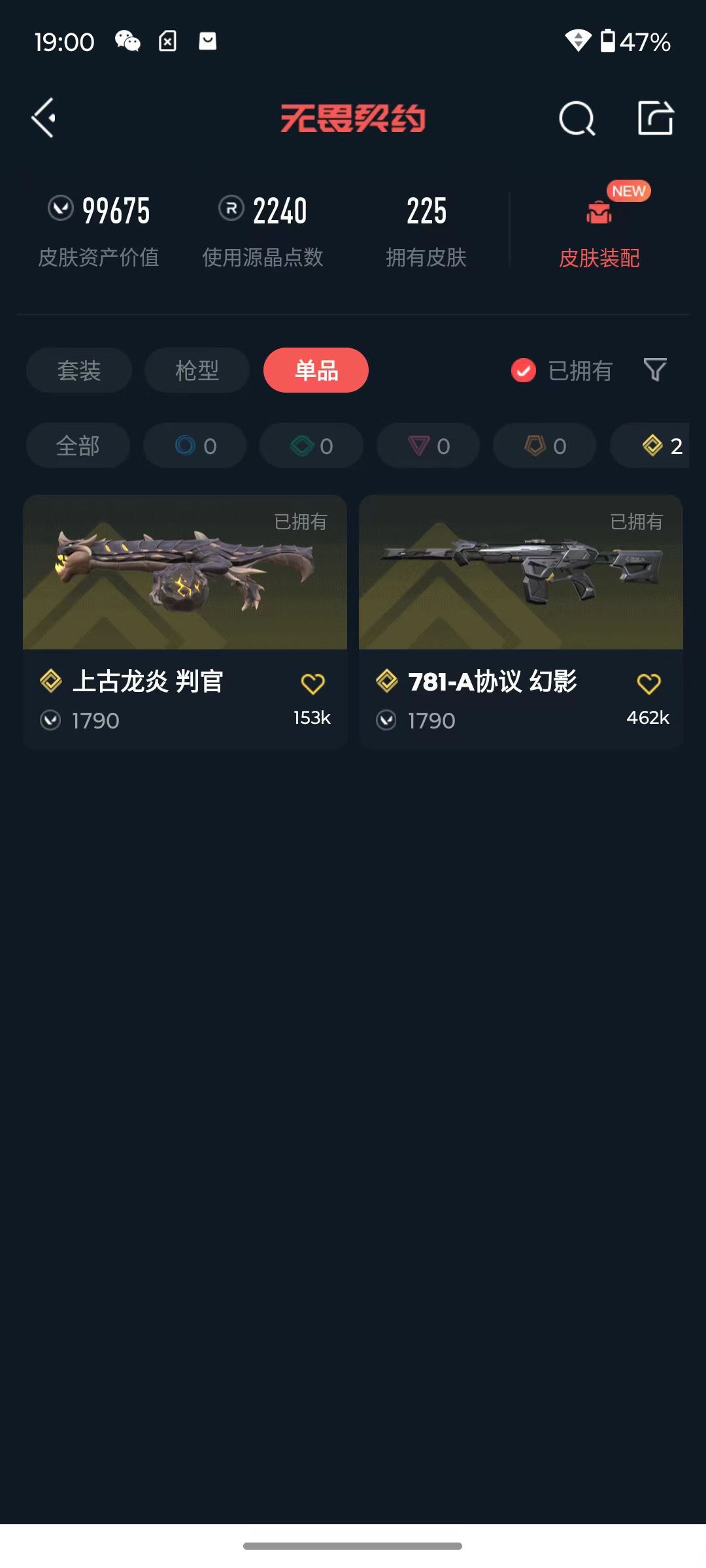Select the 全部 rarity chip
The width and height of the screenshot is (706, 1568).
pos(78,446)
